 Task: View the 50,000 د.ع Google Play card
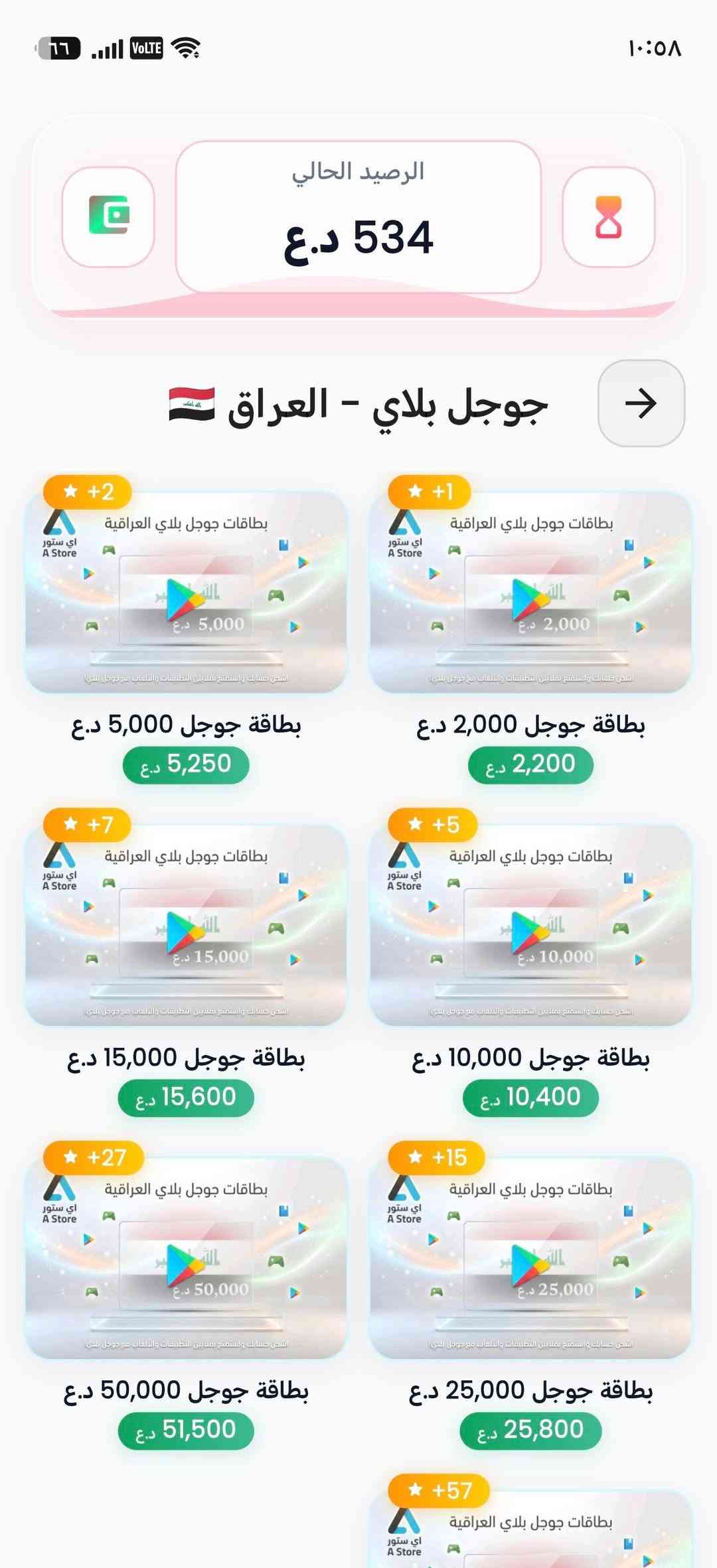tap(186, 1258)
